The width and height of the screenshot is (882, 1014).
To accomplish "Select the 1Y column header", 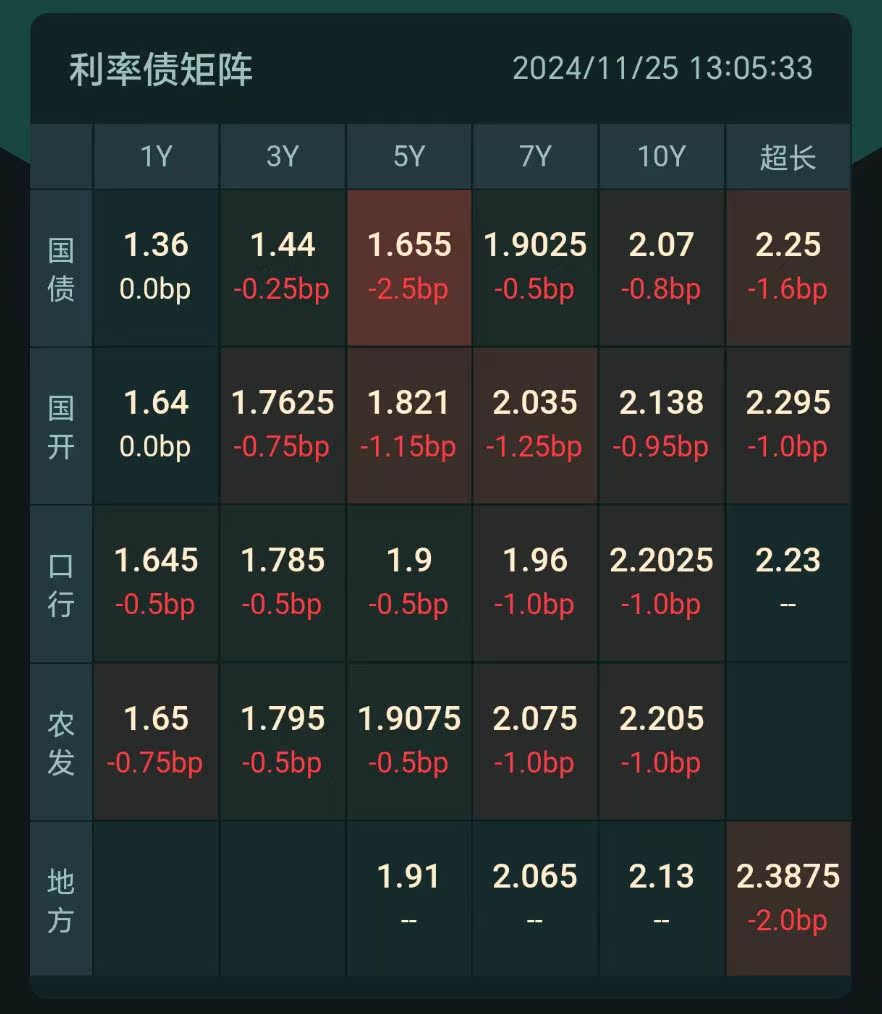I will tap(153, 156).
